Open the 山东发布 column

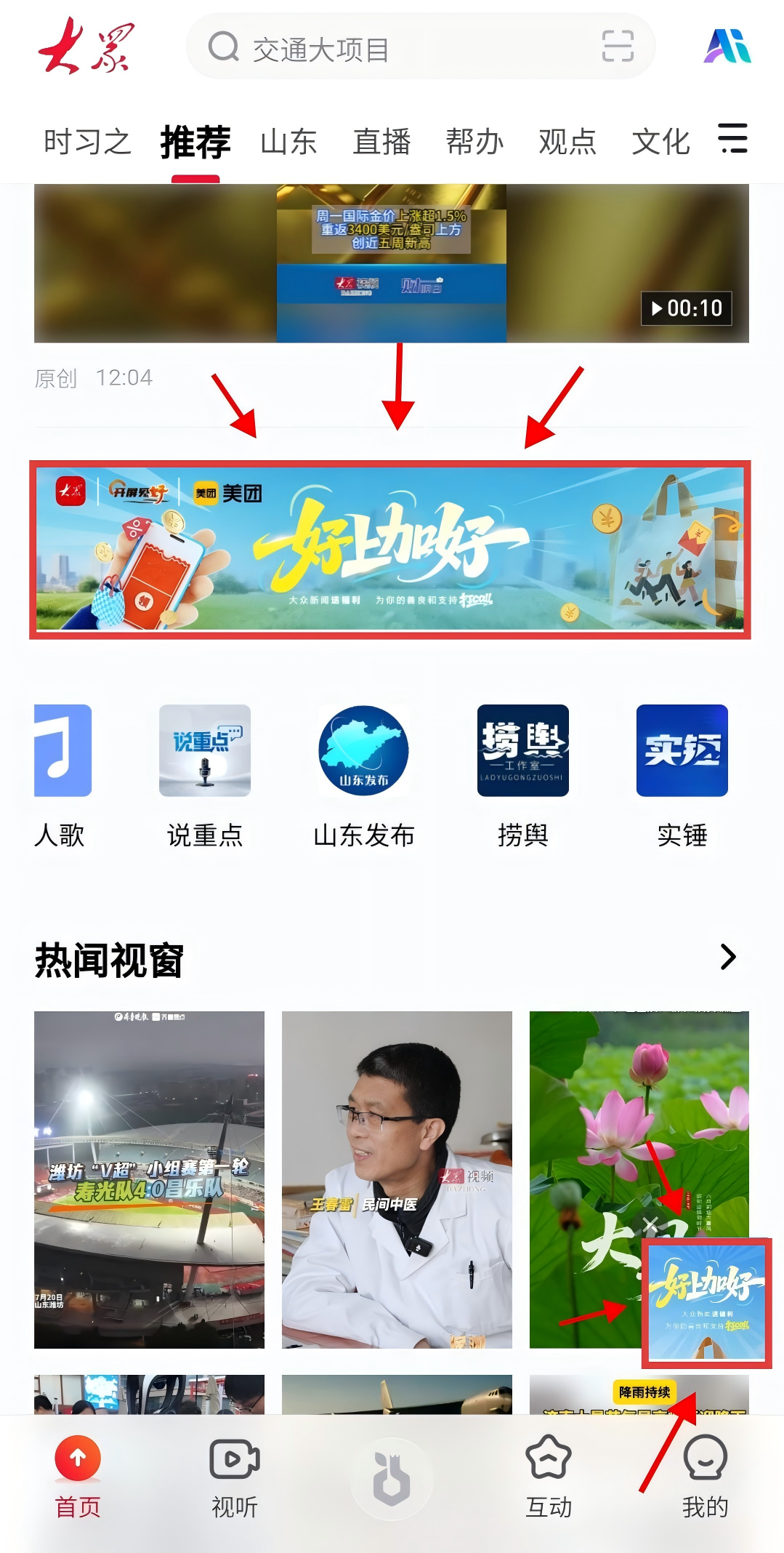363,774
